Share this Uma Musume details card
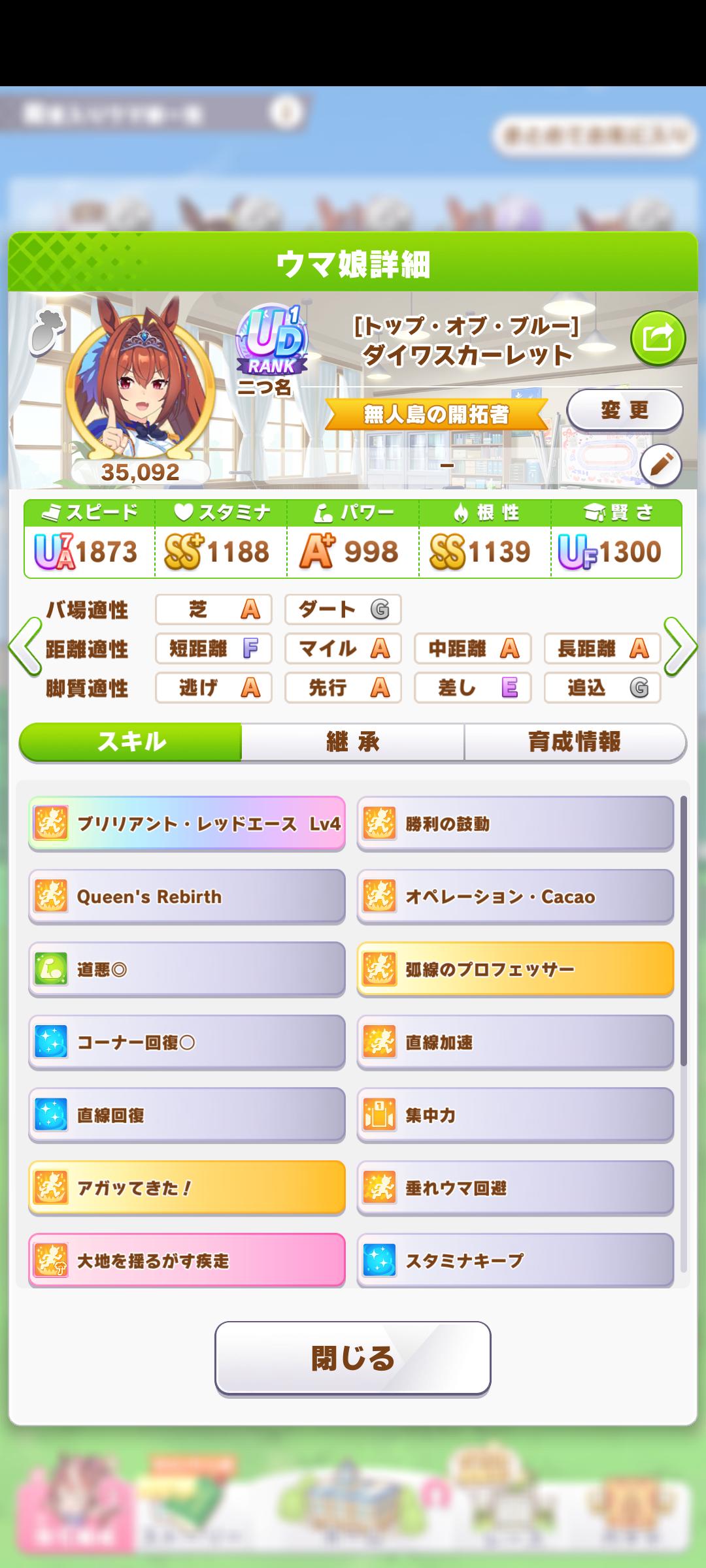 tap(658, 338)
